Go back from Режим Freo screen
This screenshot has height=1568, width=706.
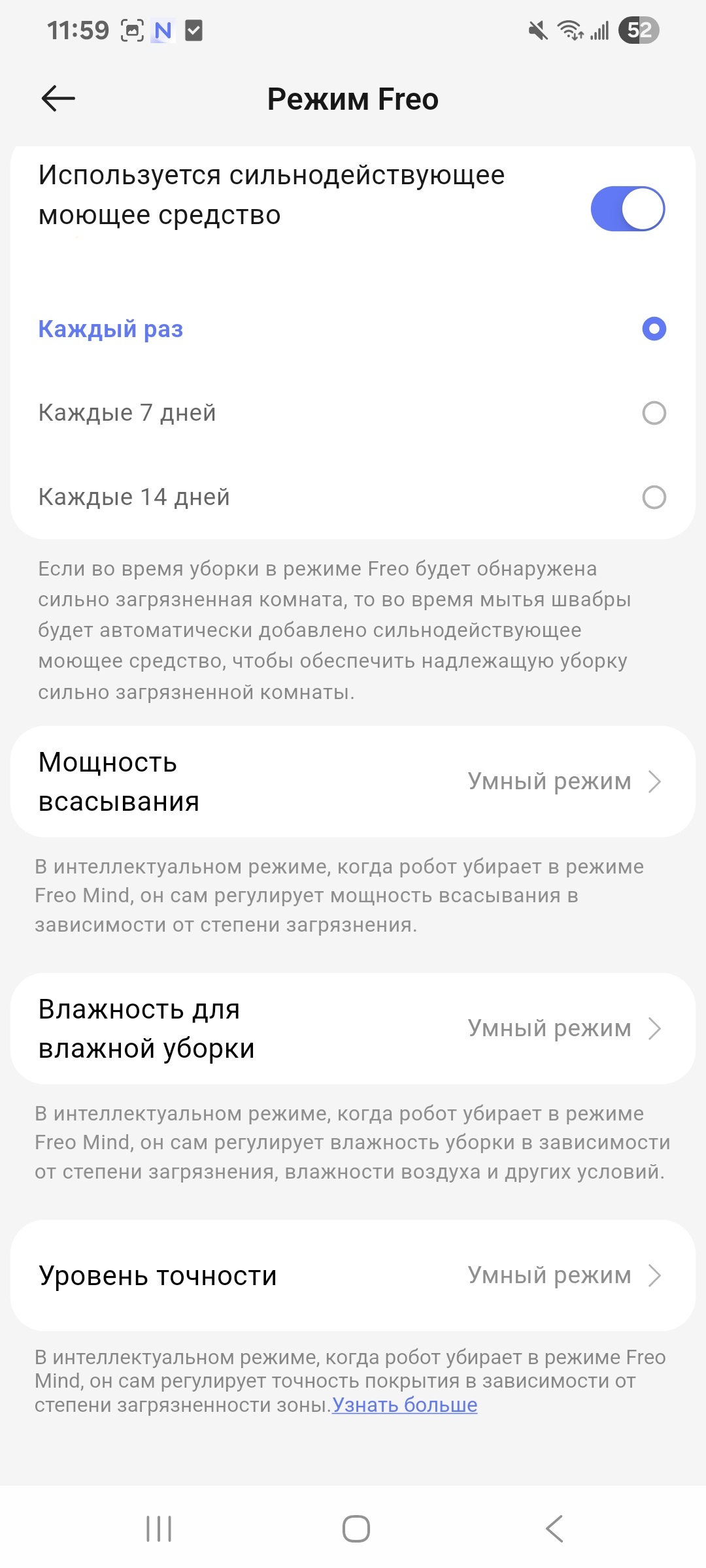point(58,99)
